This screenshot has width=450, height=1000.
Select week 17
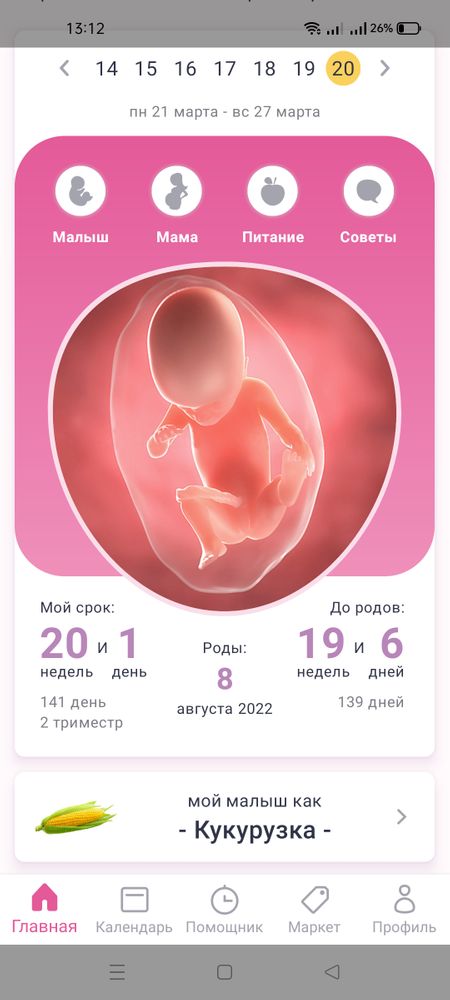[x=225, y=68]
